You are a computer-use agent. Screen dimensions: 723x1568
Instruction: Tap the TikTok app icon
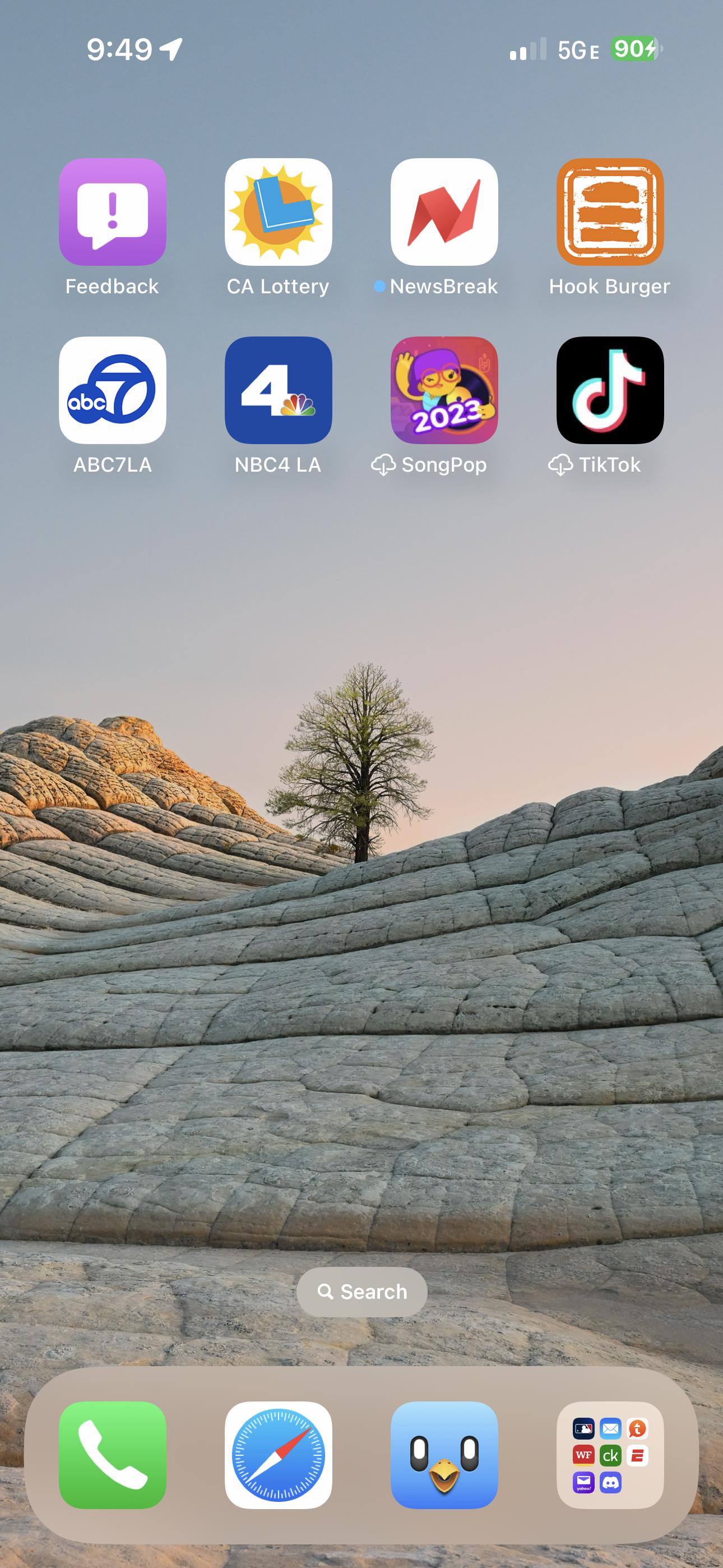(x=610, y=390)
